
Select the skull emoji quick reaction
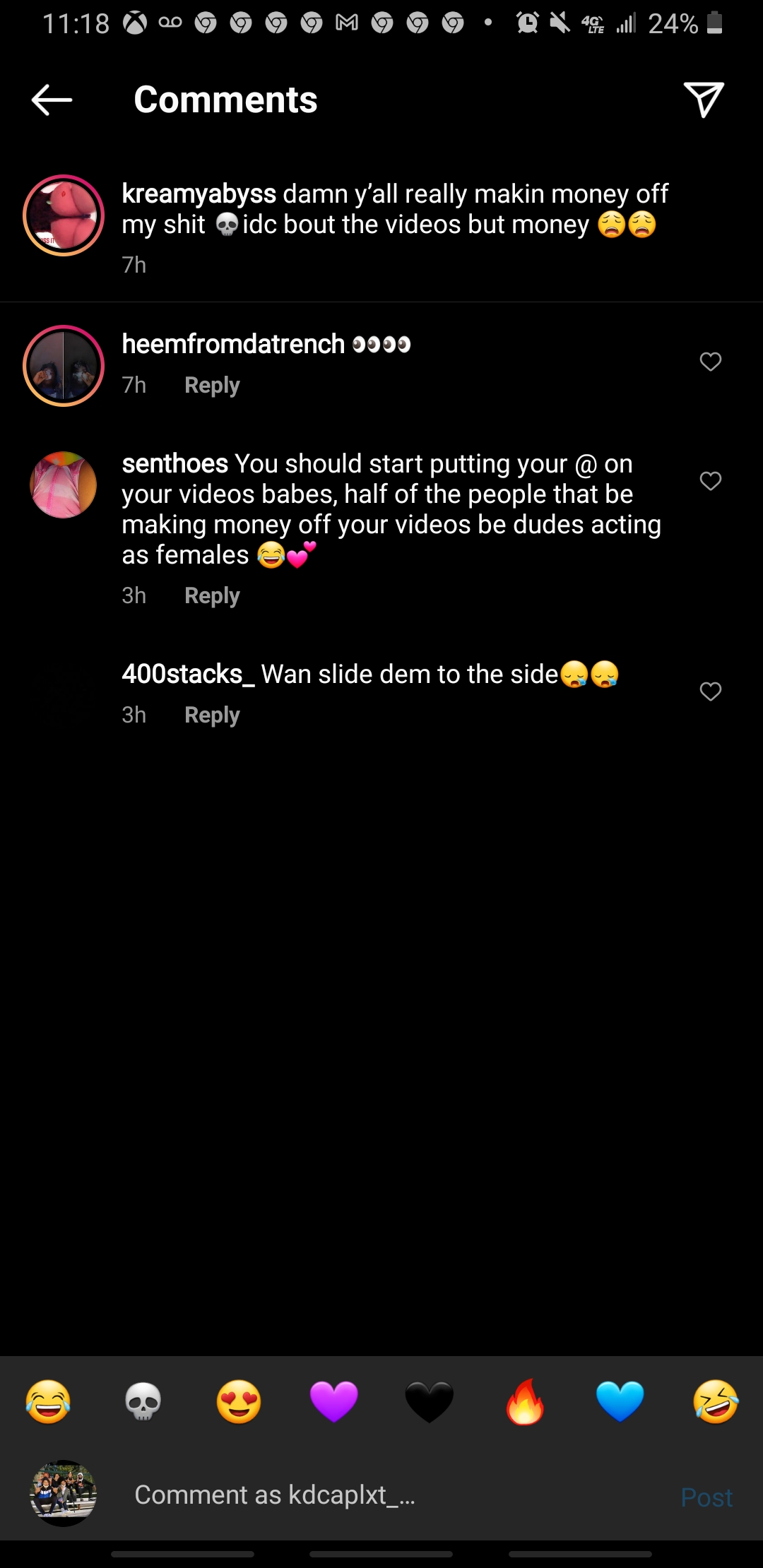(143, 1403)
